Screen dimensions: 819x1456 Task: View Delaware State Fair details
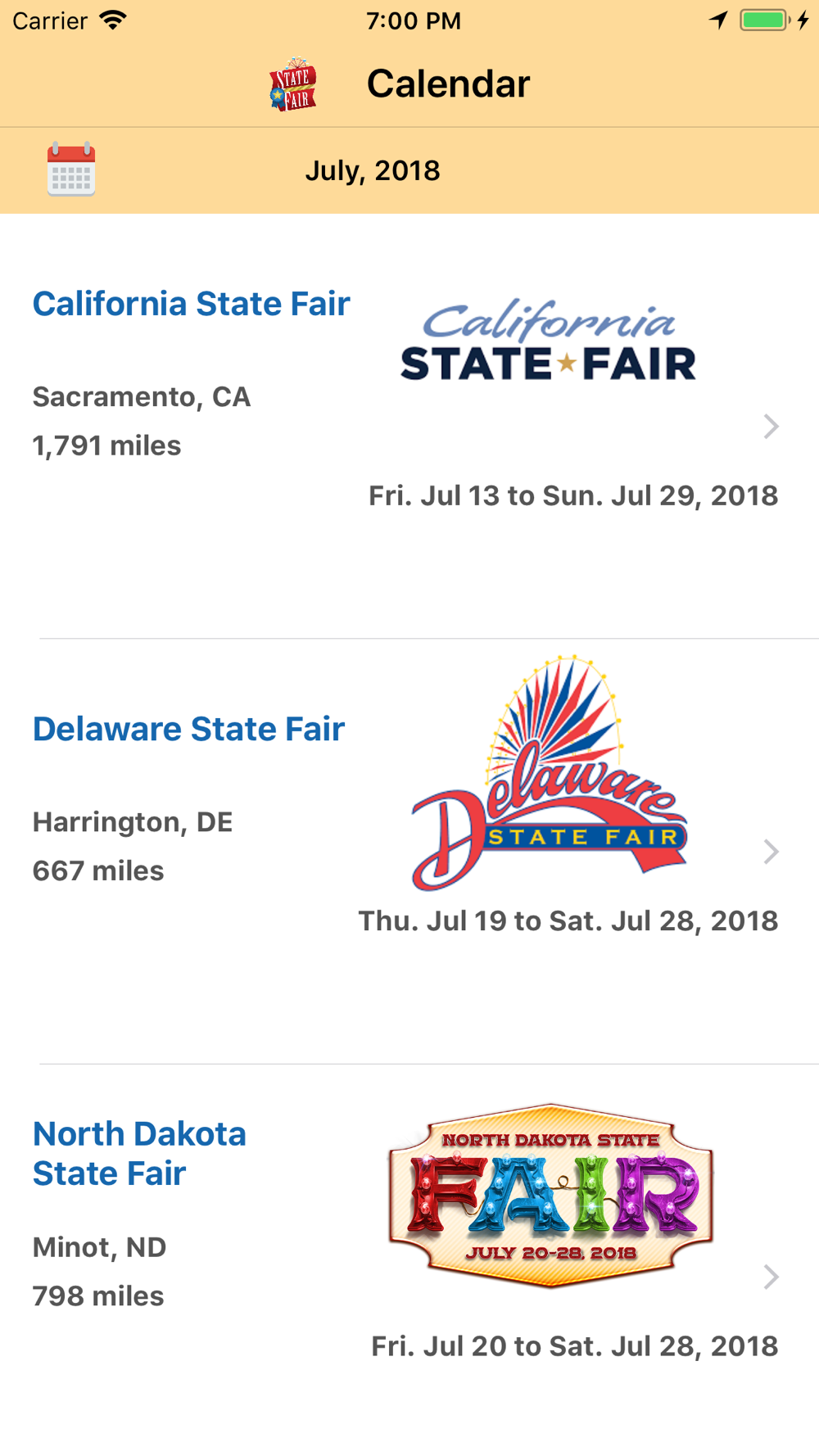click(x=409, y=852)
